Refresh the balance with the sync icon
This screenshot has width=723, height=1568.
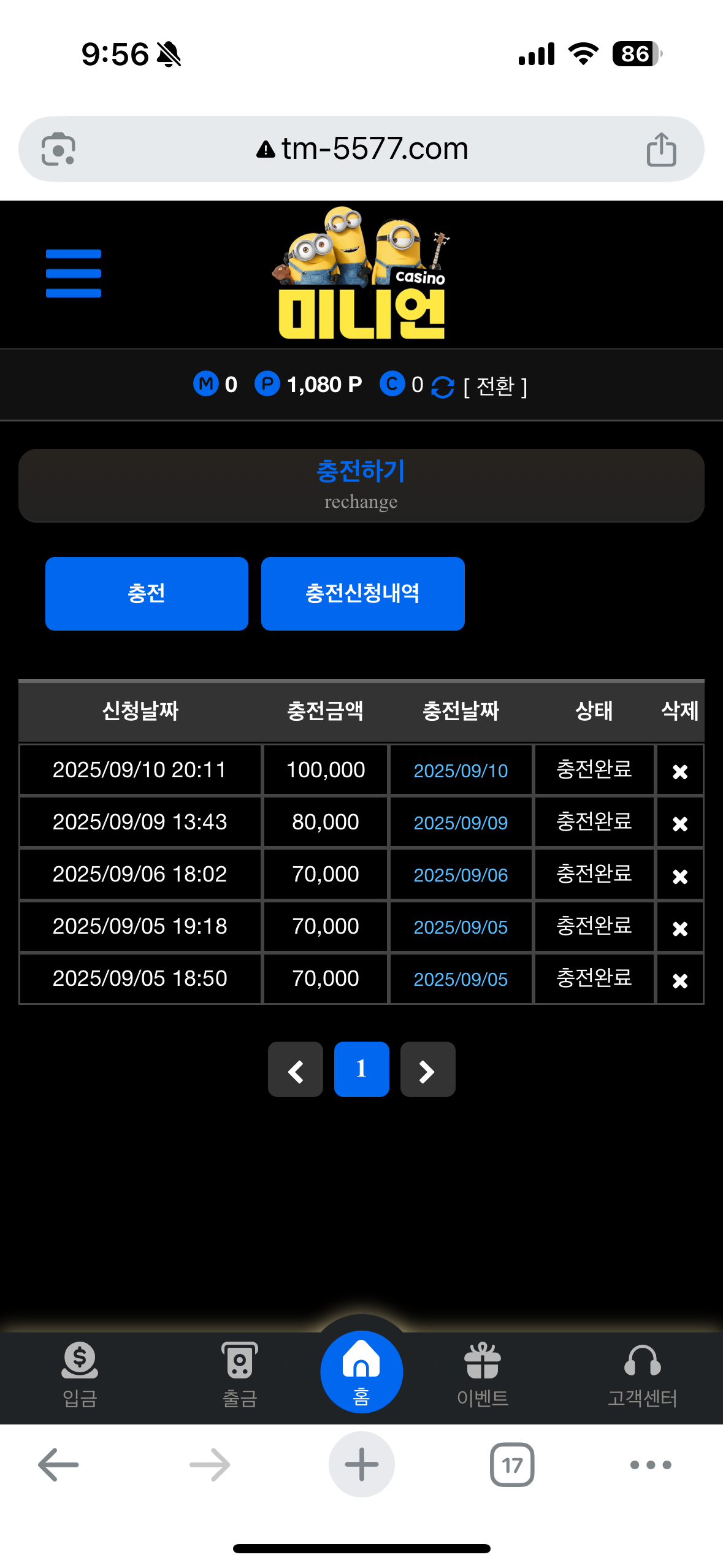tap(442, 386)
